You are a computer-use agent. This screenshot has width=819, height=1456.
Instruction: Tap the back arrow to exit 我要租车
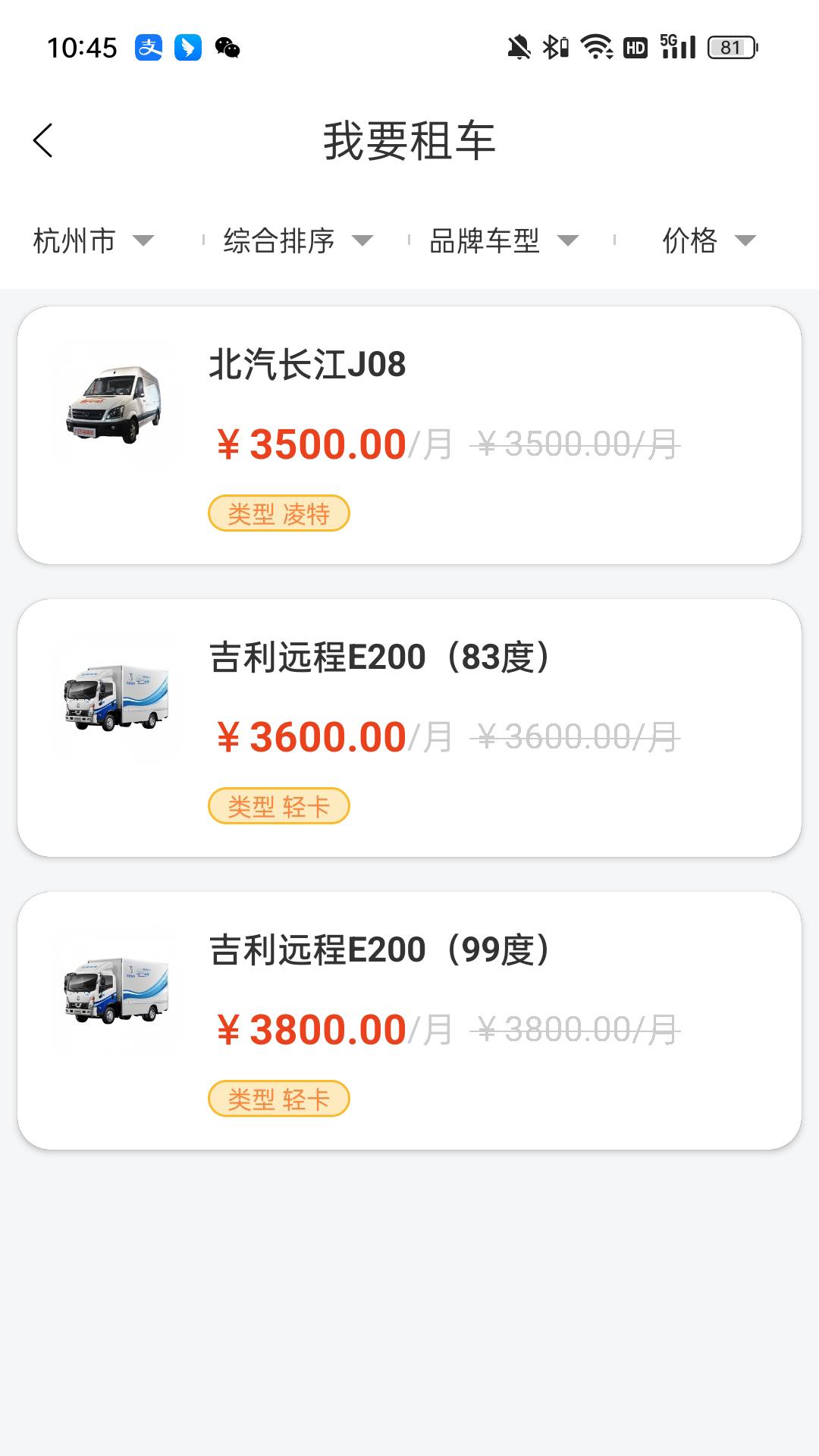click(44, 140)
